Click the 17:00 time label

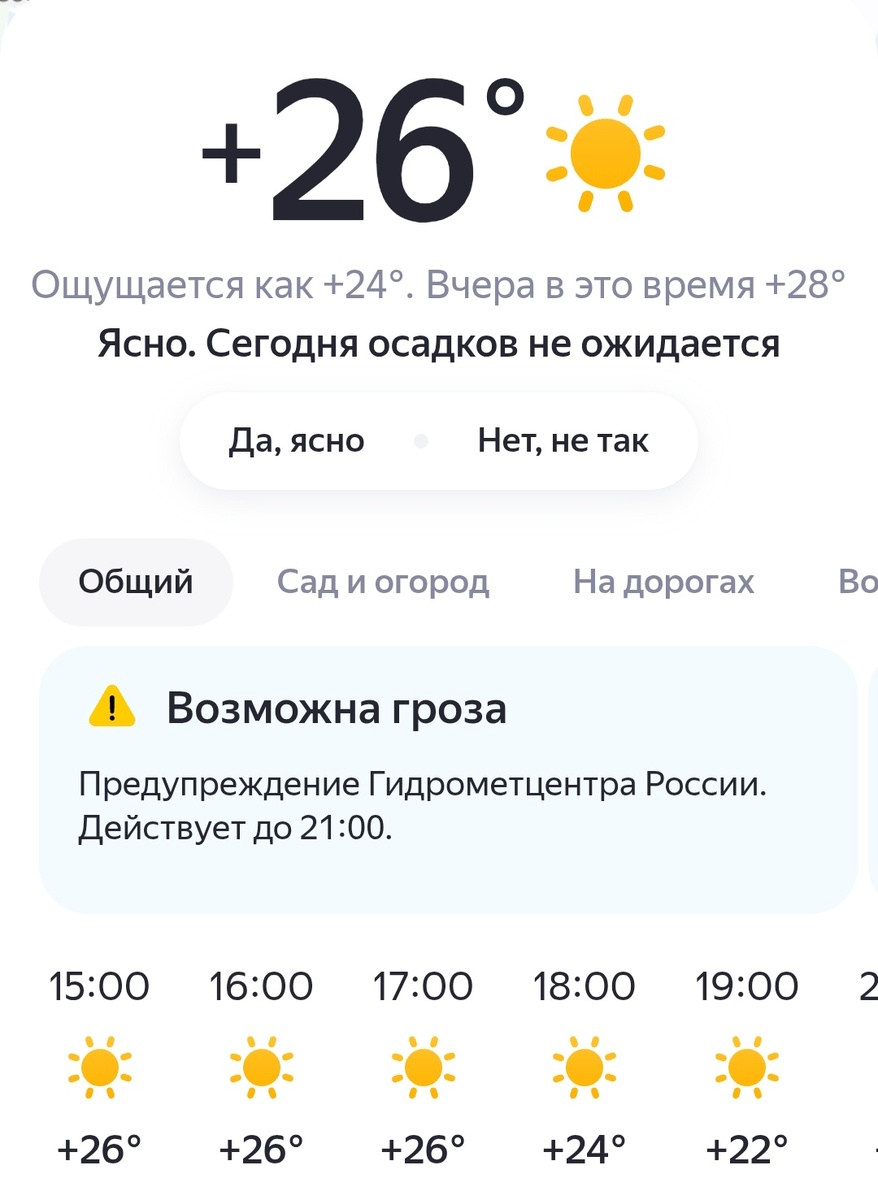click(425, 987)
